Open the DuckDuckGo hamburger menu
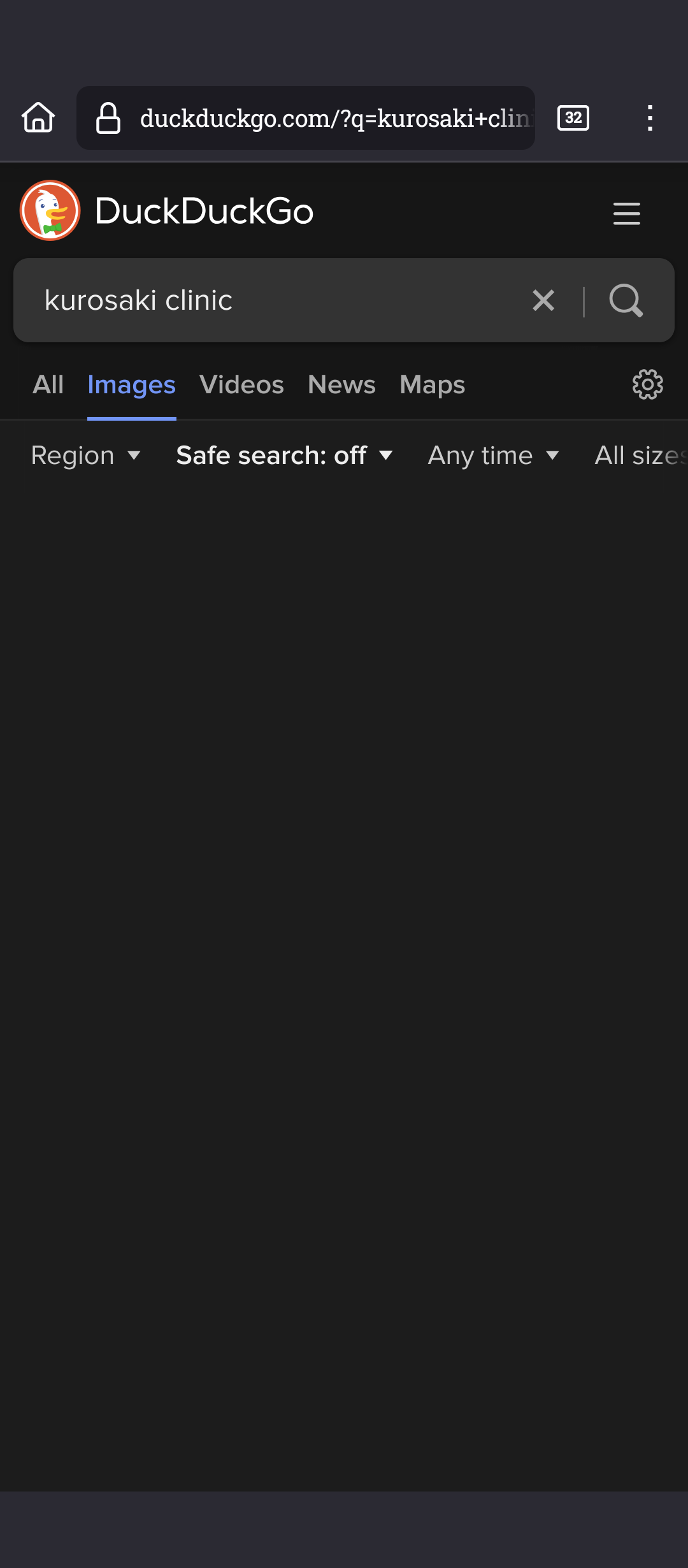 (627, 213)
